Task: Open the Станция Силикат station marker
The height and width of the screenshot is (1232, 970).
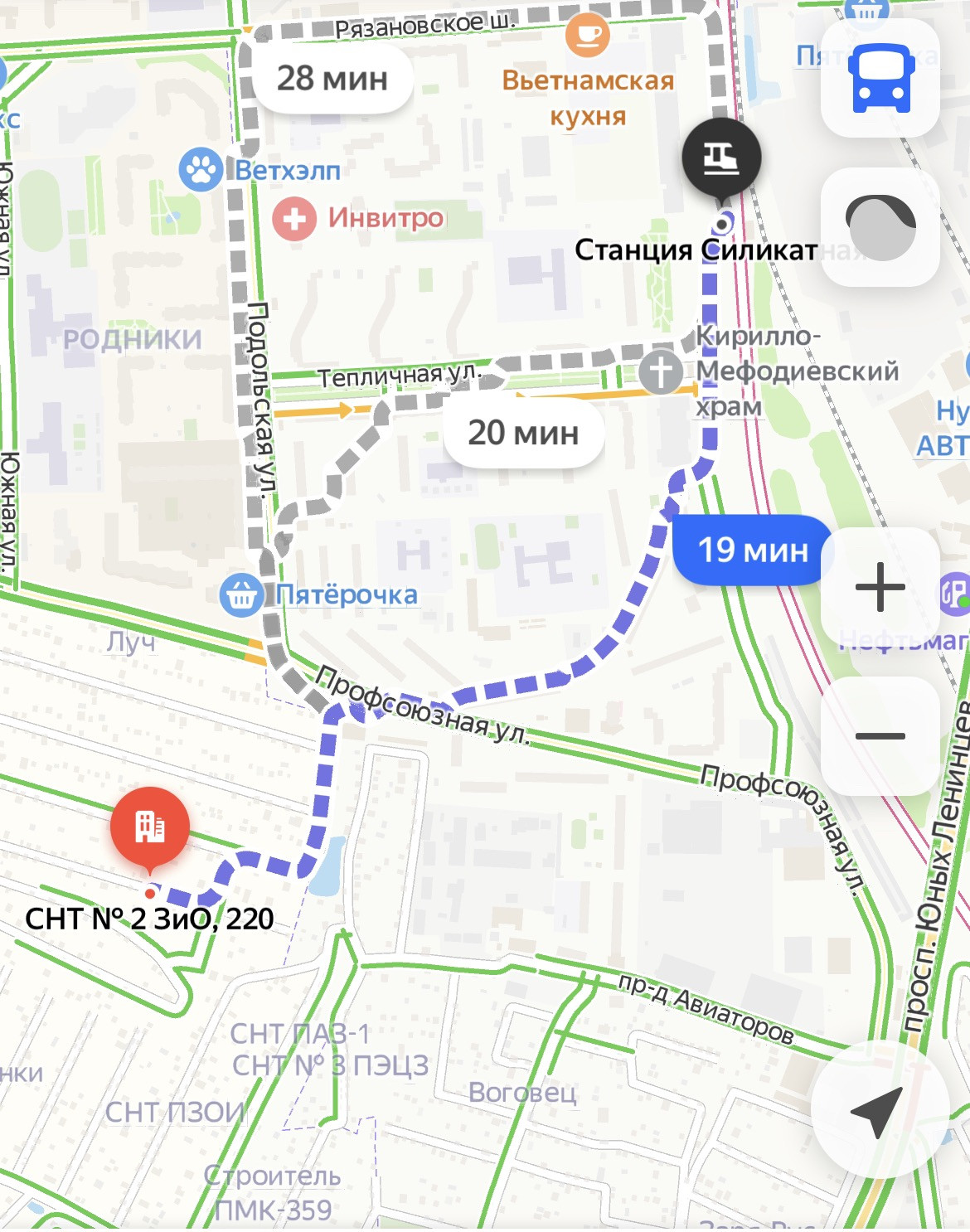Action: 721,158
